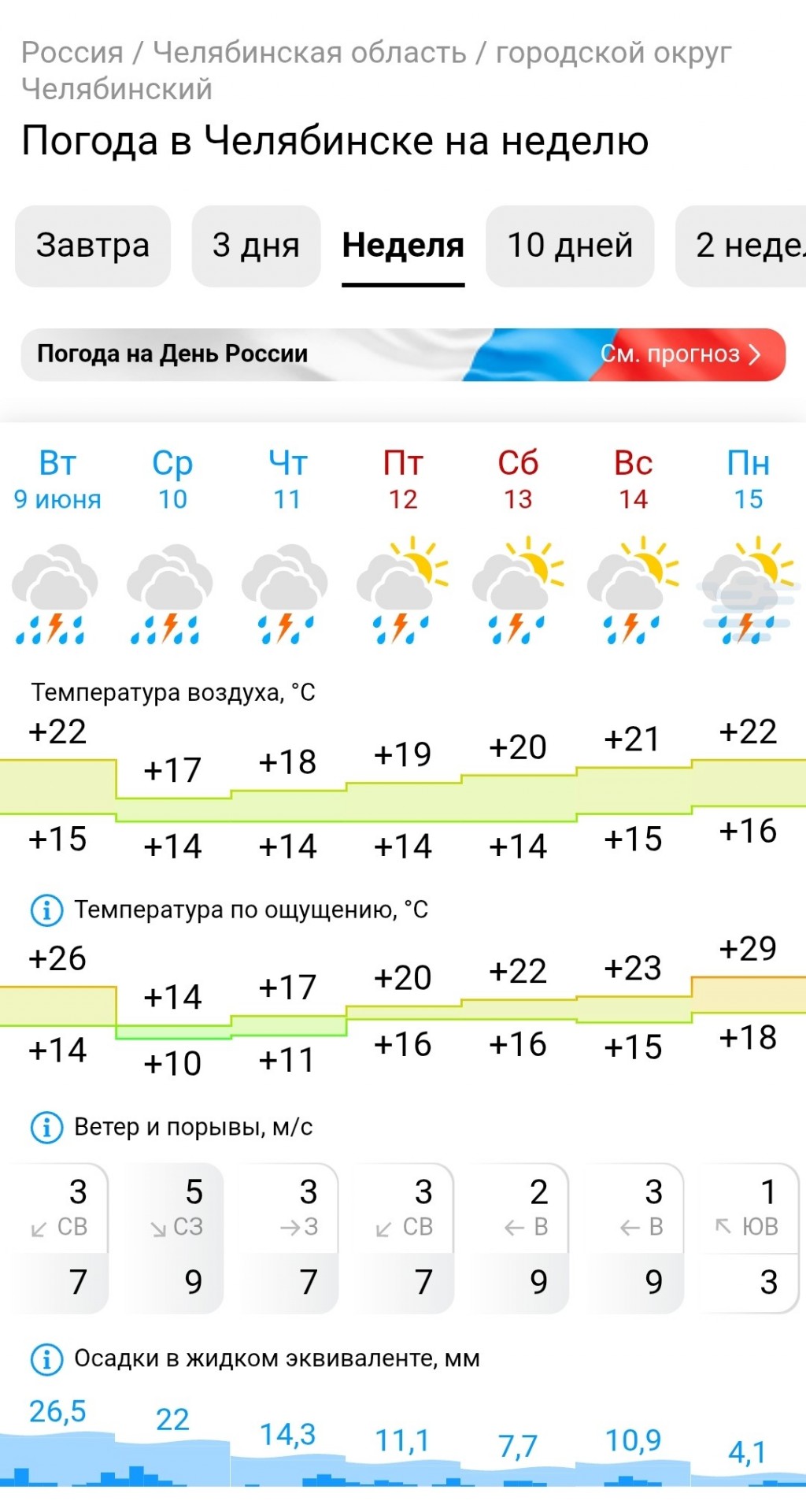
Task: Select the 3 дня tab
Action: (x=256, y=246)
